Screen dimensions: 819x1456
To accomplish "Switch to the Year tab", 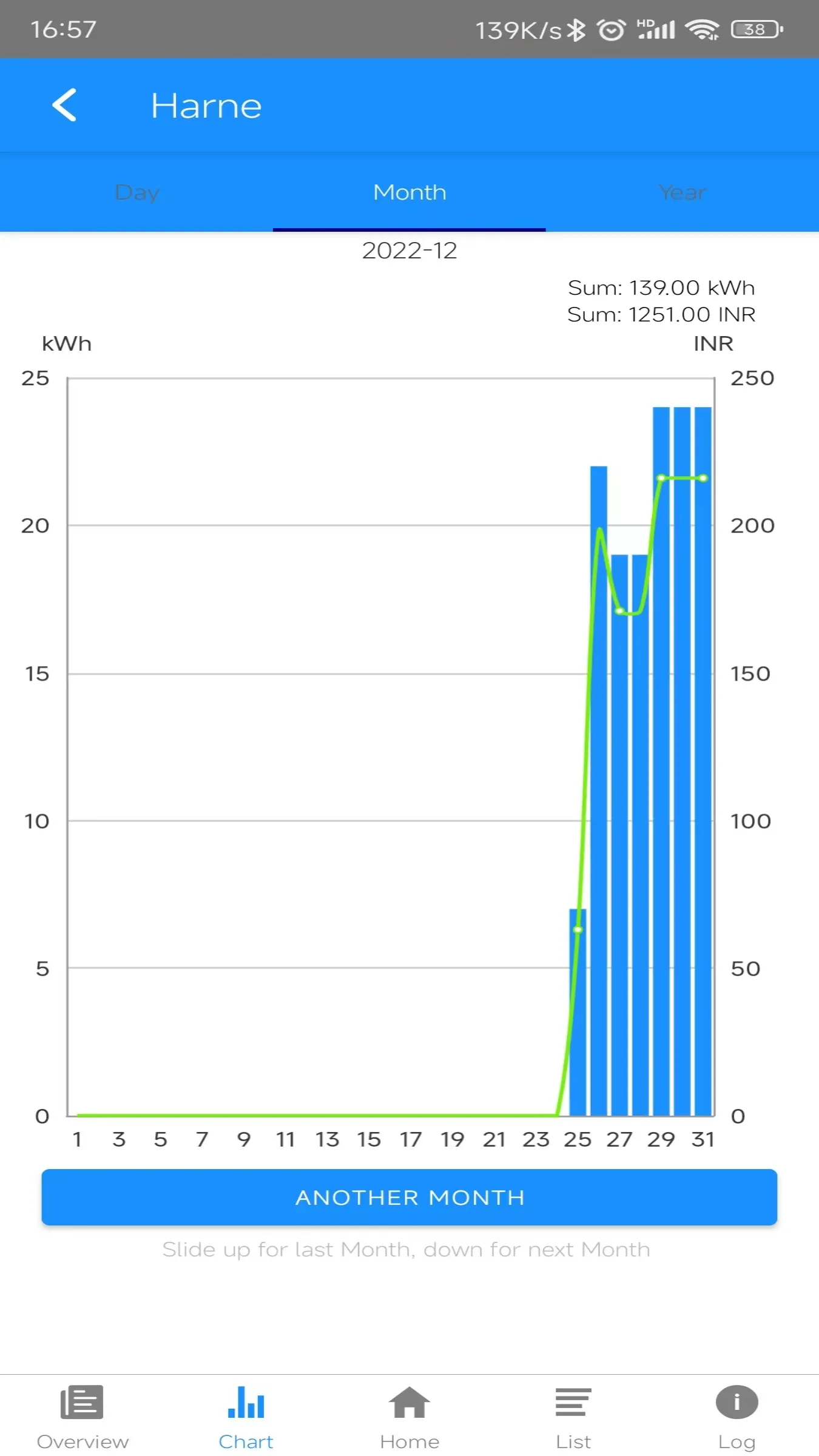I will coord(682,192).
